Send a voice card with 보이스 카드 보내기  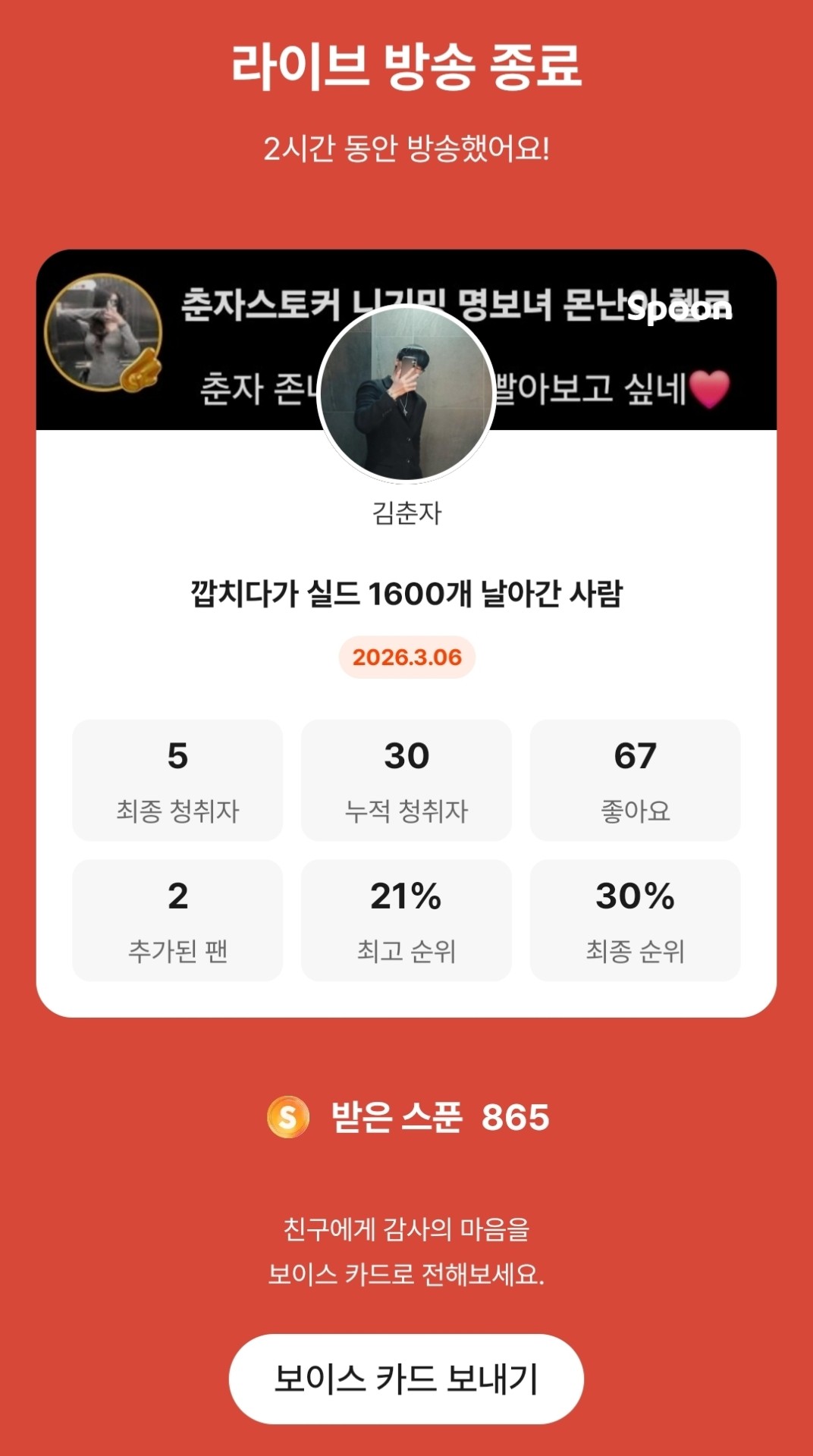pos(406,1378)
